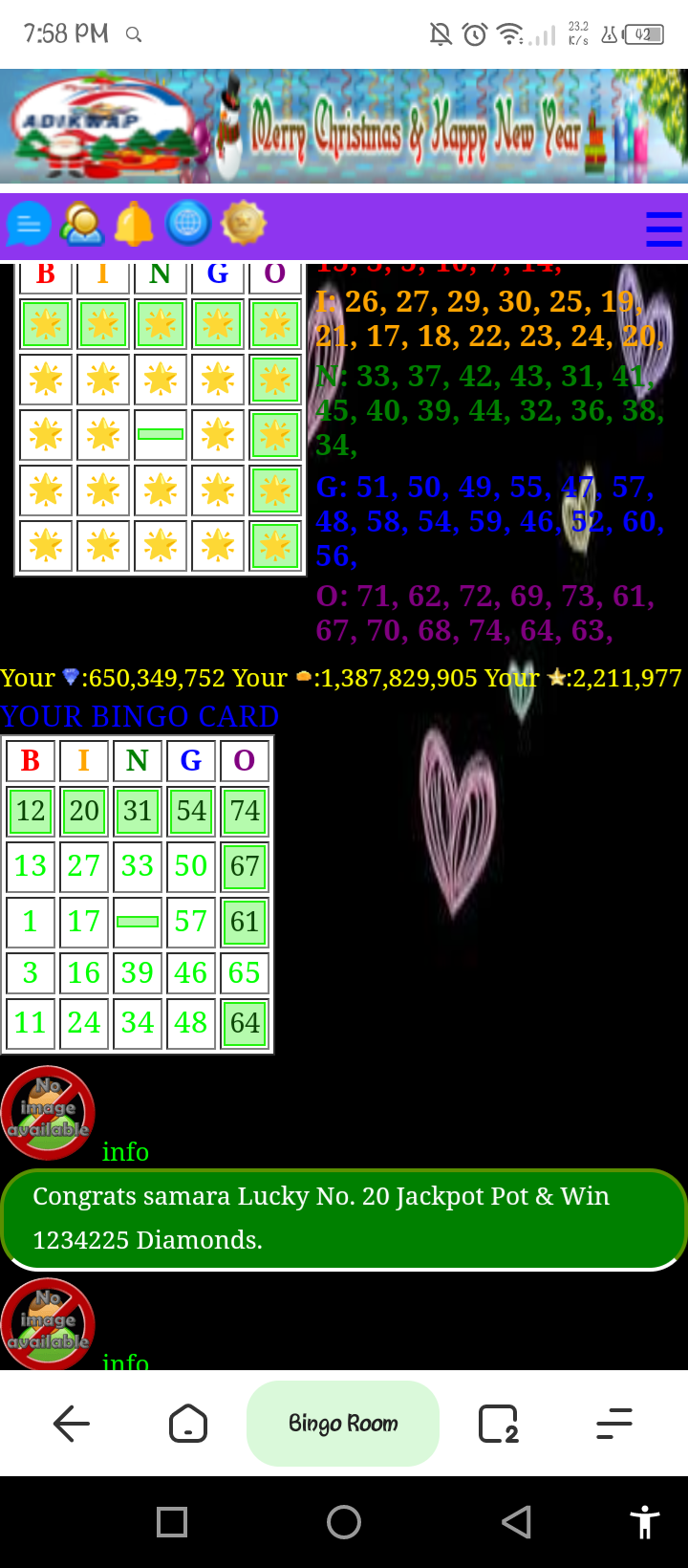Open the messages chat icon
688x1568 pixels.
(x=29, y=226)
